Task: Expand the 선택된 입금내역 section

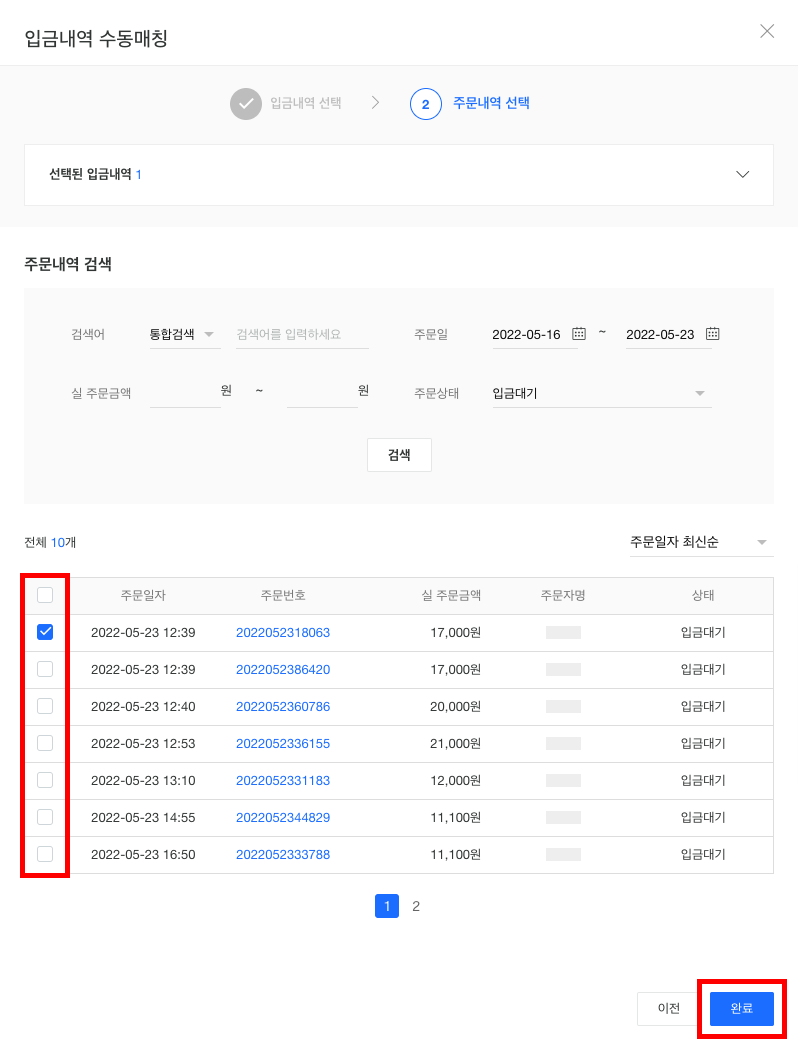Action: tap(742, 174)
